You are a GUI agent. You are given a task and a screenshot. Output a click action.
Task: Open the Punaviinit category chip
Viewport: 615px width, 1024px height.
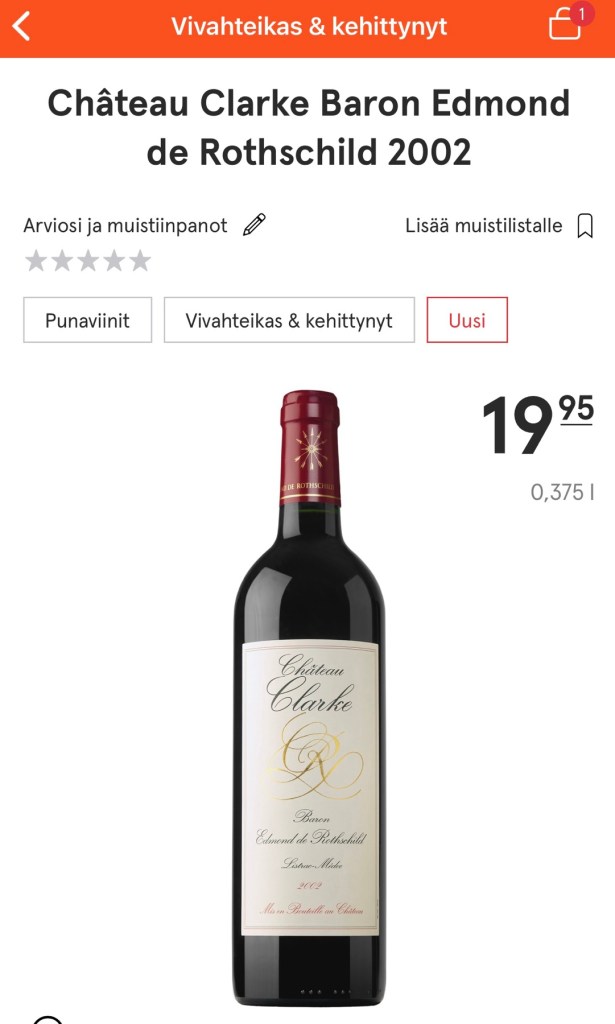pyautogui.click(x=88, y=320)
